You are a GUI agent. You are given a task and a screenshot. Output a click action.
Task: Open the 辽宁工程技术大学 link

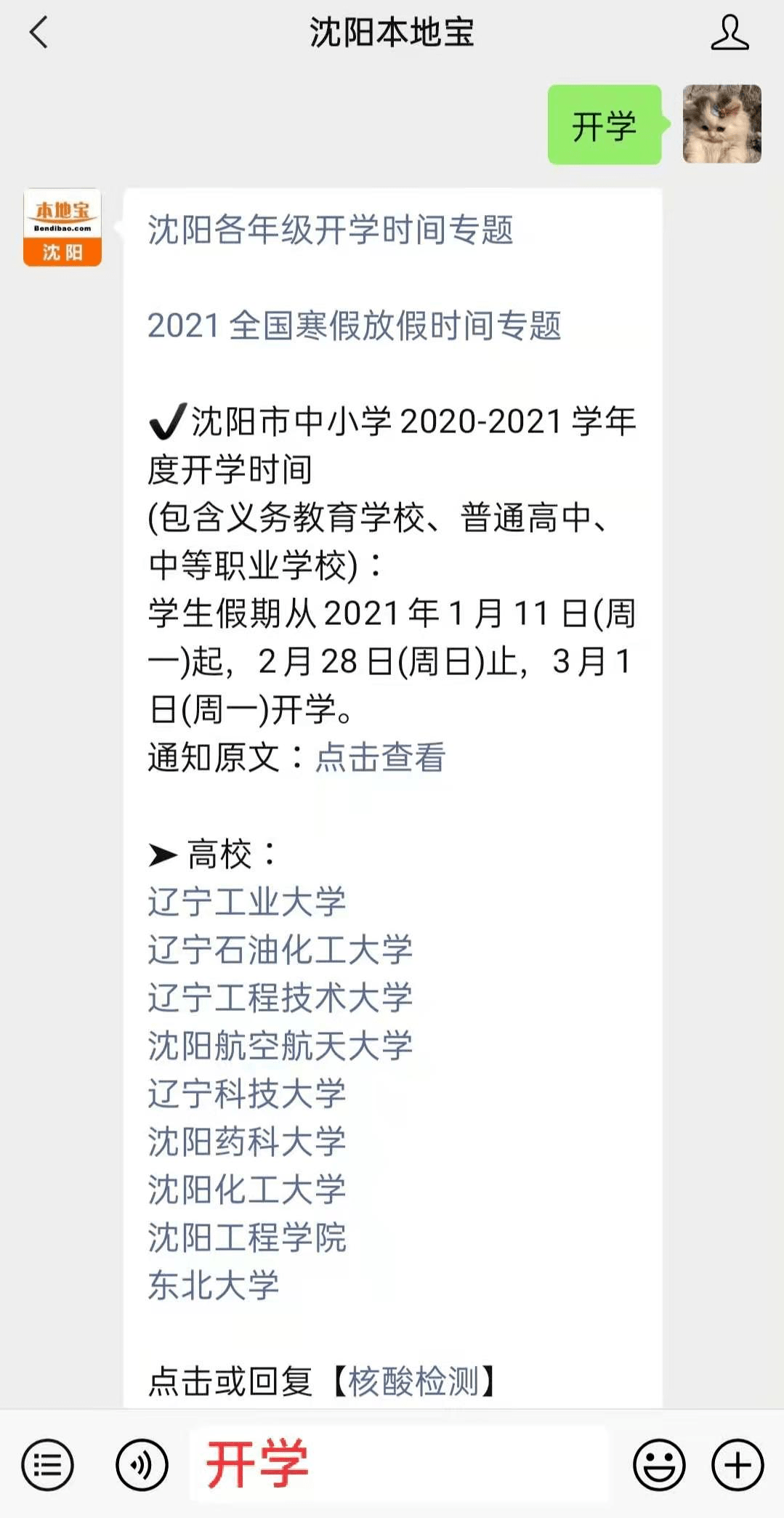point(280,997)
